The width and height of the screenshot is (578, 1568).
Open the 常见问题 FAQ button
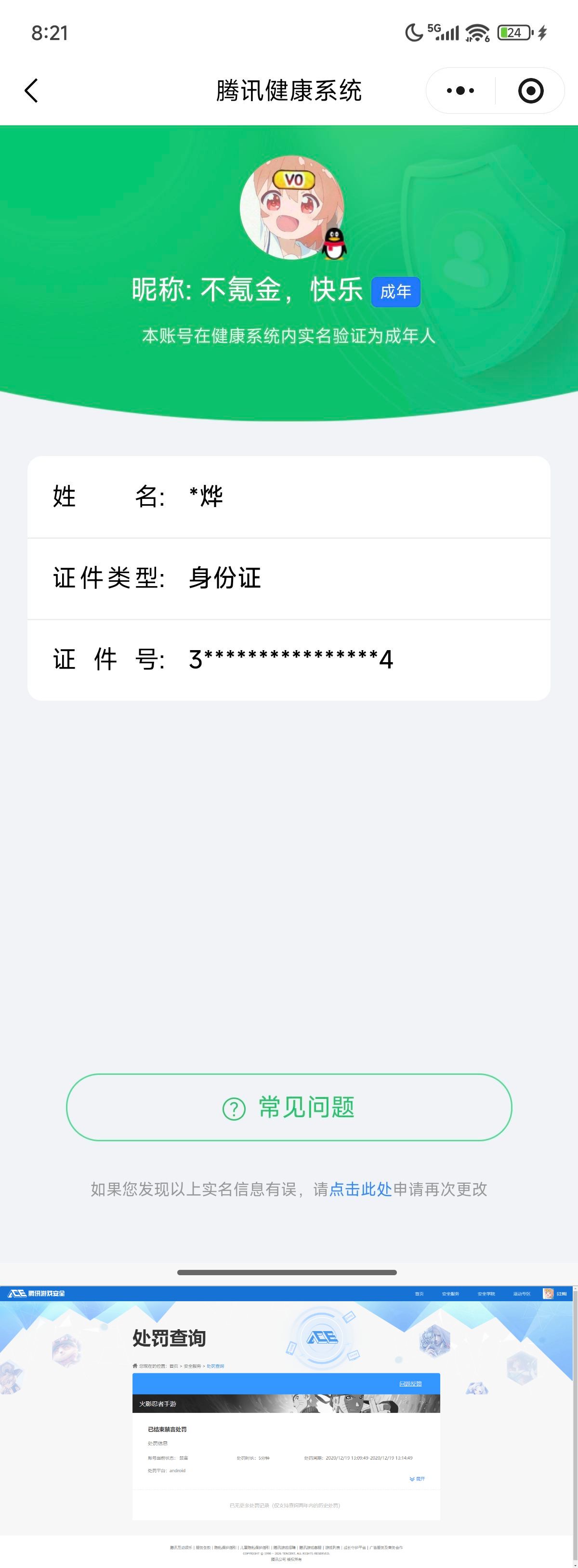coord(289,1107)
